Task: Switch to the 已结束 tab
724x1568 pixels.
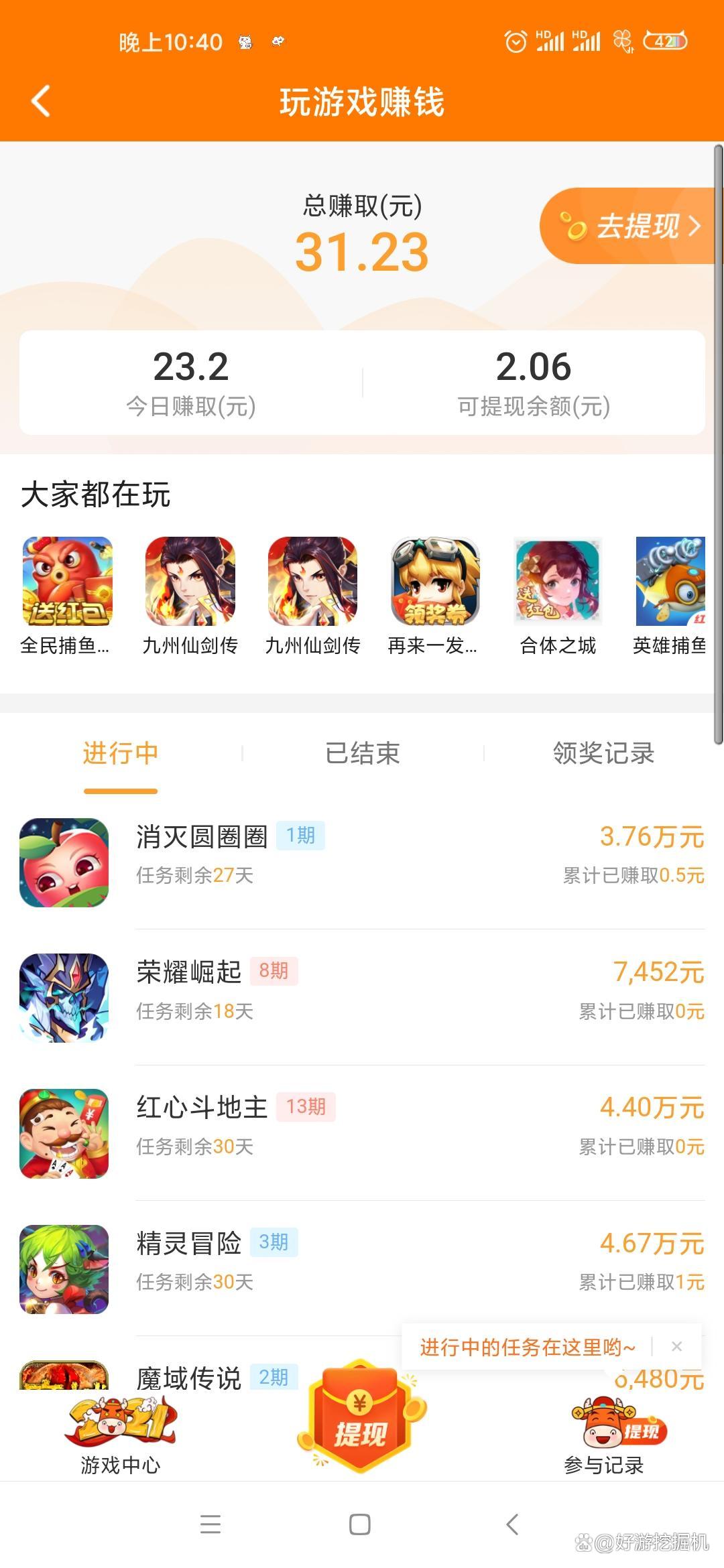Action: [x=362, y=753]
